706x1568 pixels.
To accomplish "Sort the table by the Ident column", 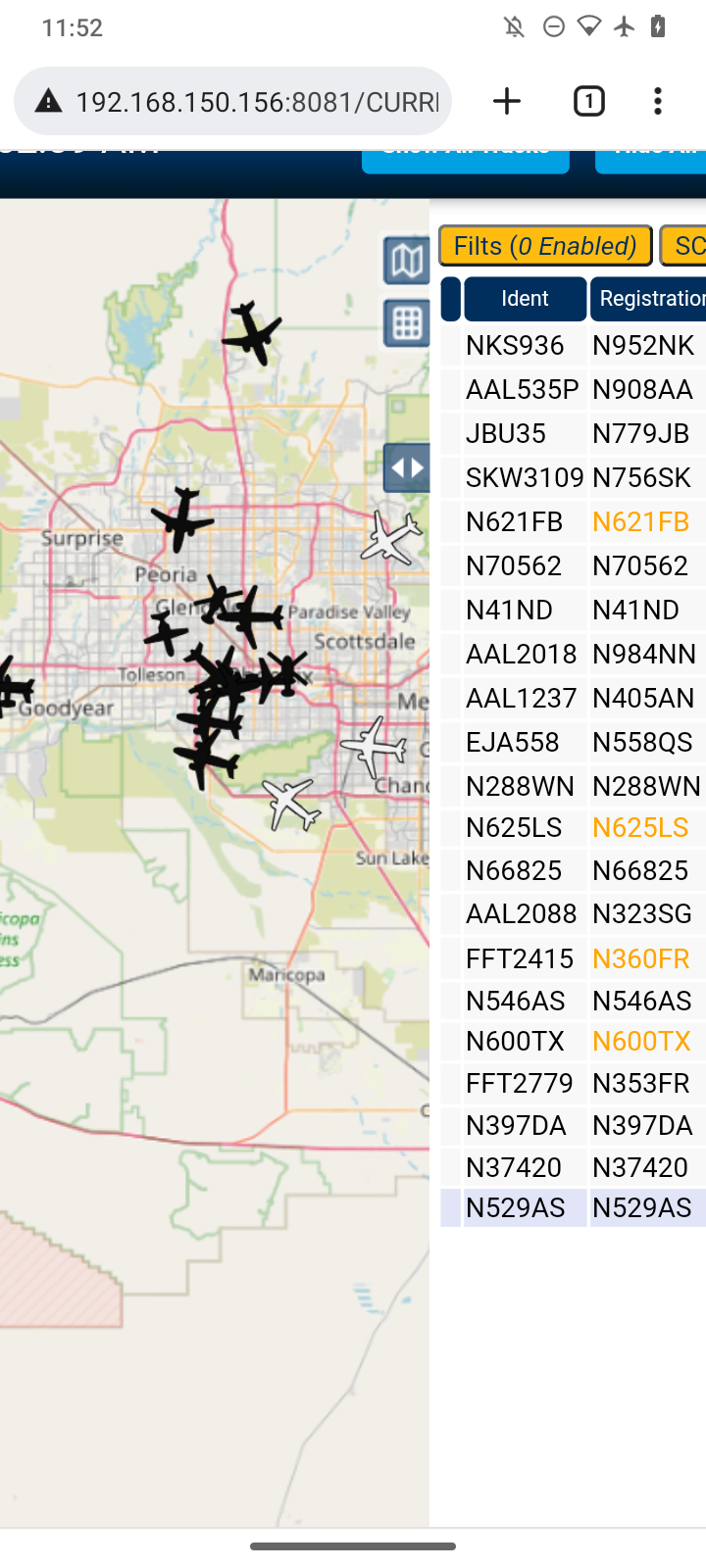I will (x=525, y=299).
